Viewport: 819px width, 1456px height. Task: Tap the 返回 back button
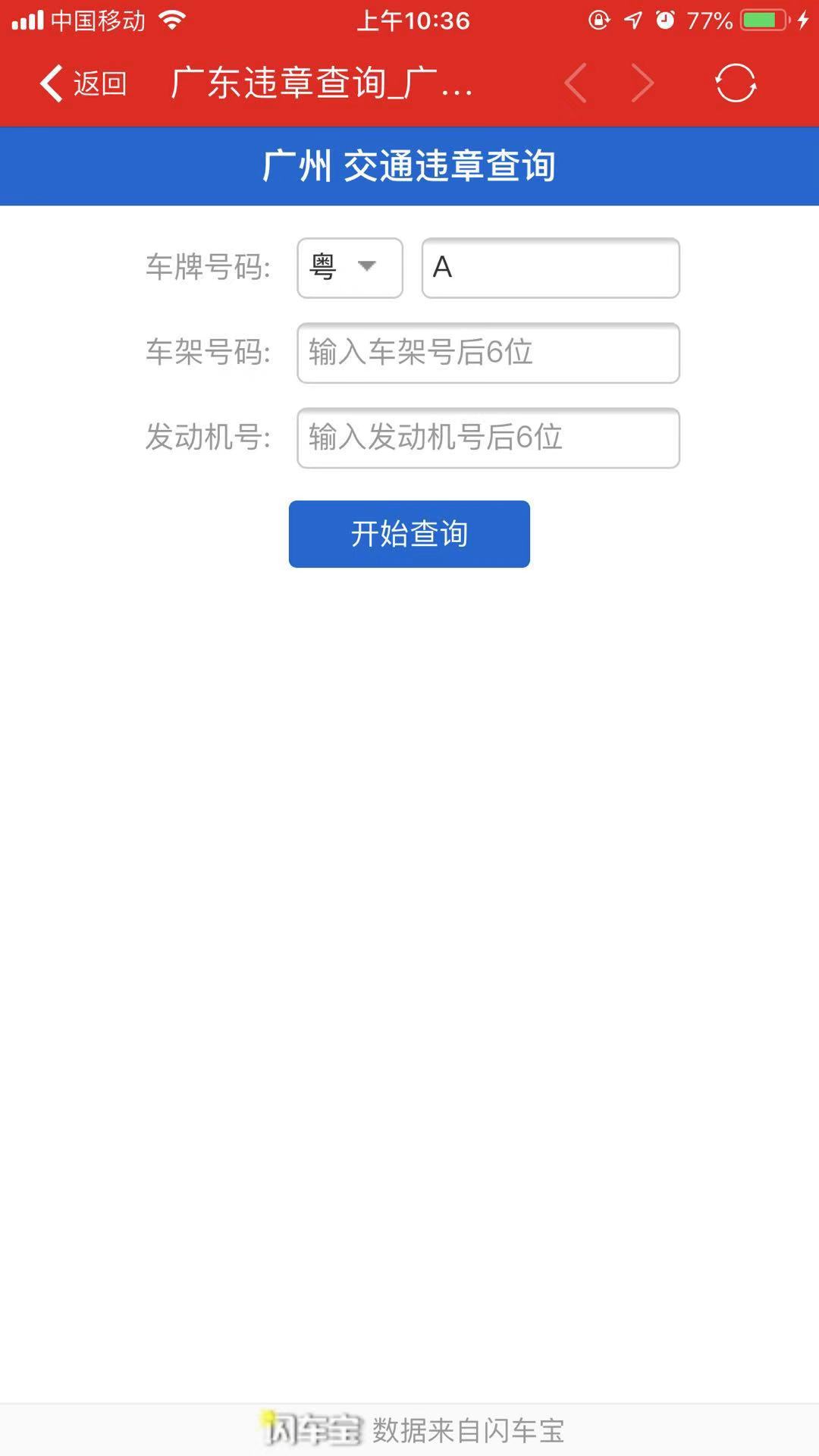[x=83, y=83]
